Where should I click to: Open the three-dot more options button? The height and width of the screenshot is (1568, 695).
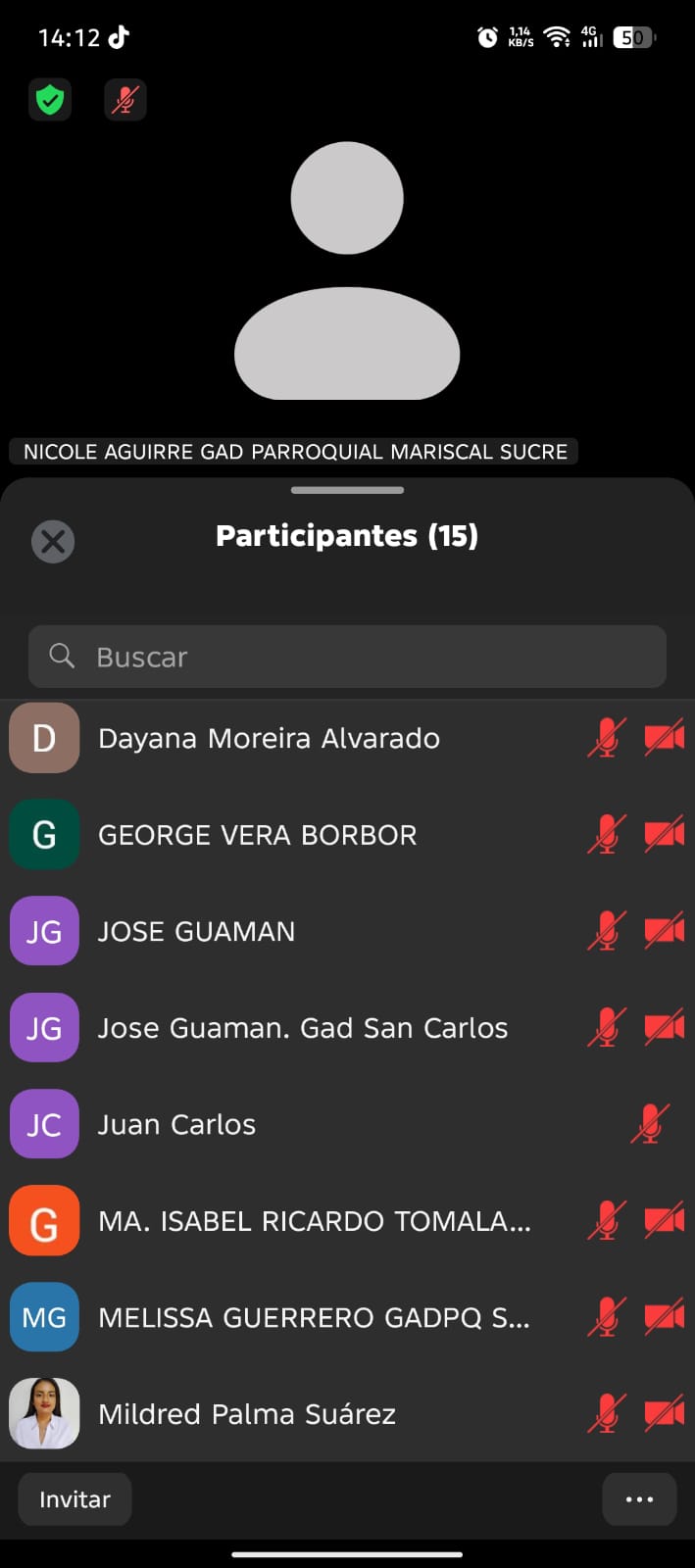639,1499
